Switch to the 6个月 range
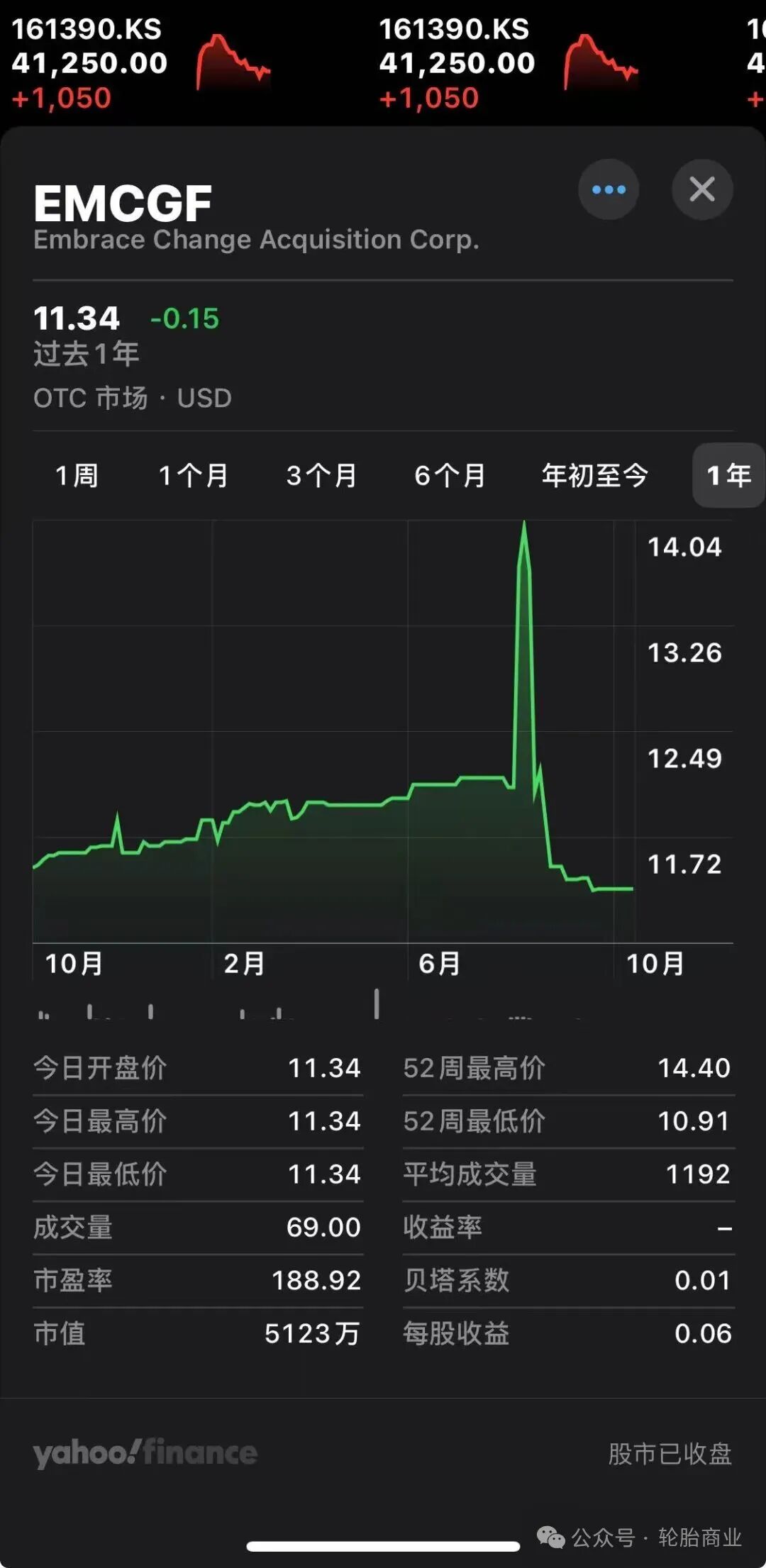766x1568 pixels. tap(450, 475)
